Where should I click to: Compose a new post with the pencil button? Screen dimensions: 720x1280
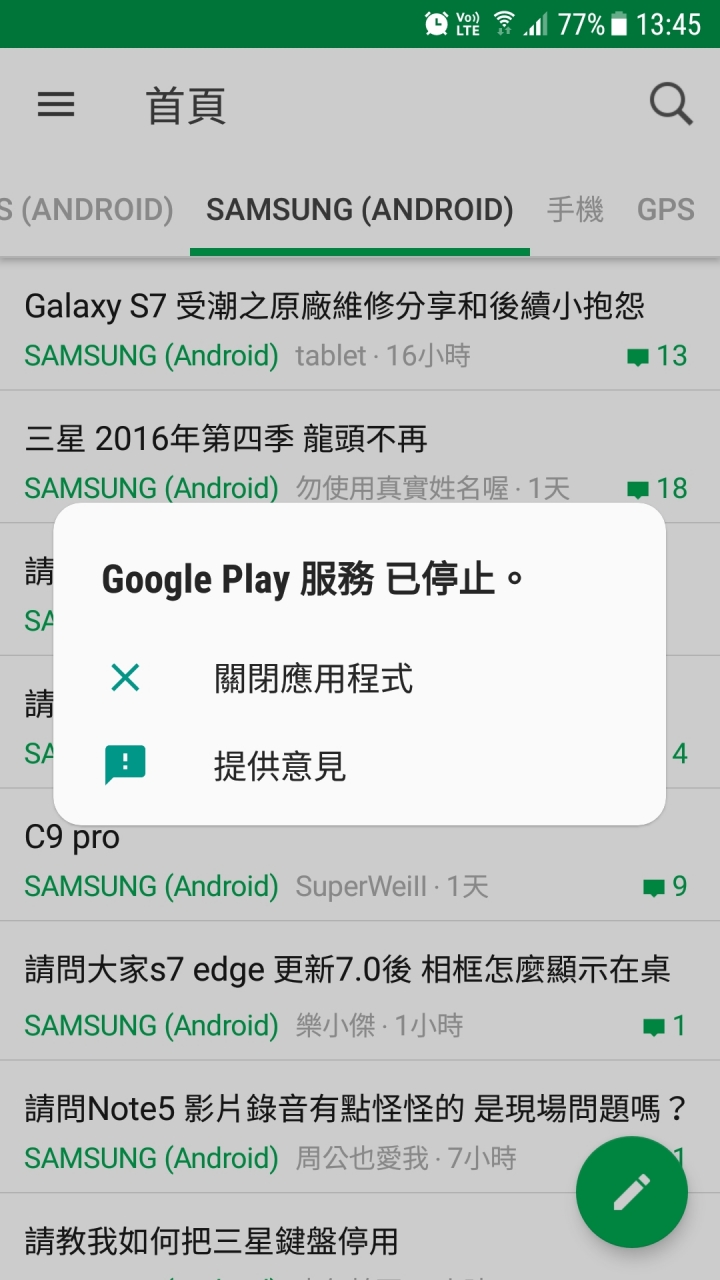click(x=631, y=1192)
